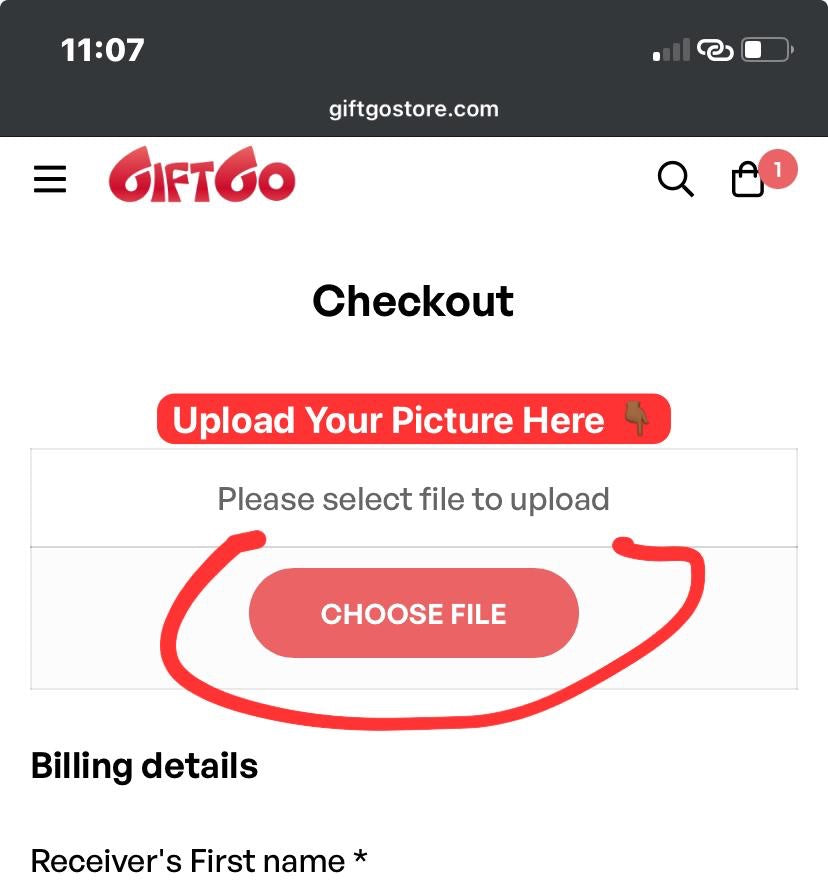Tap the search magnifier icon
Viewport: 828px width, 891px height.
coord(675,180)
